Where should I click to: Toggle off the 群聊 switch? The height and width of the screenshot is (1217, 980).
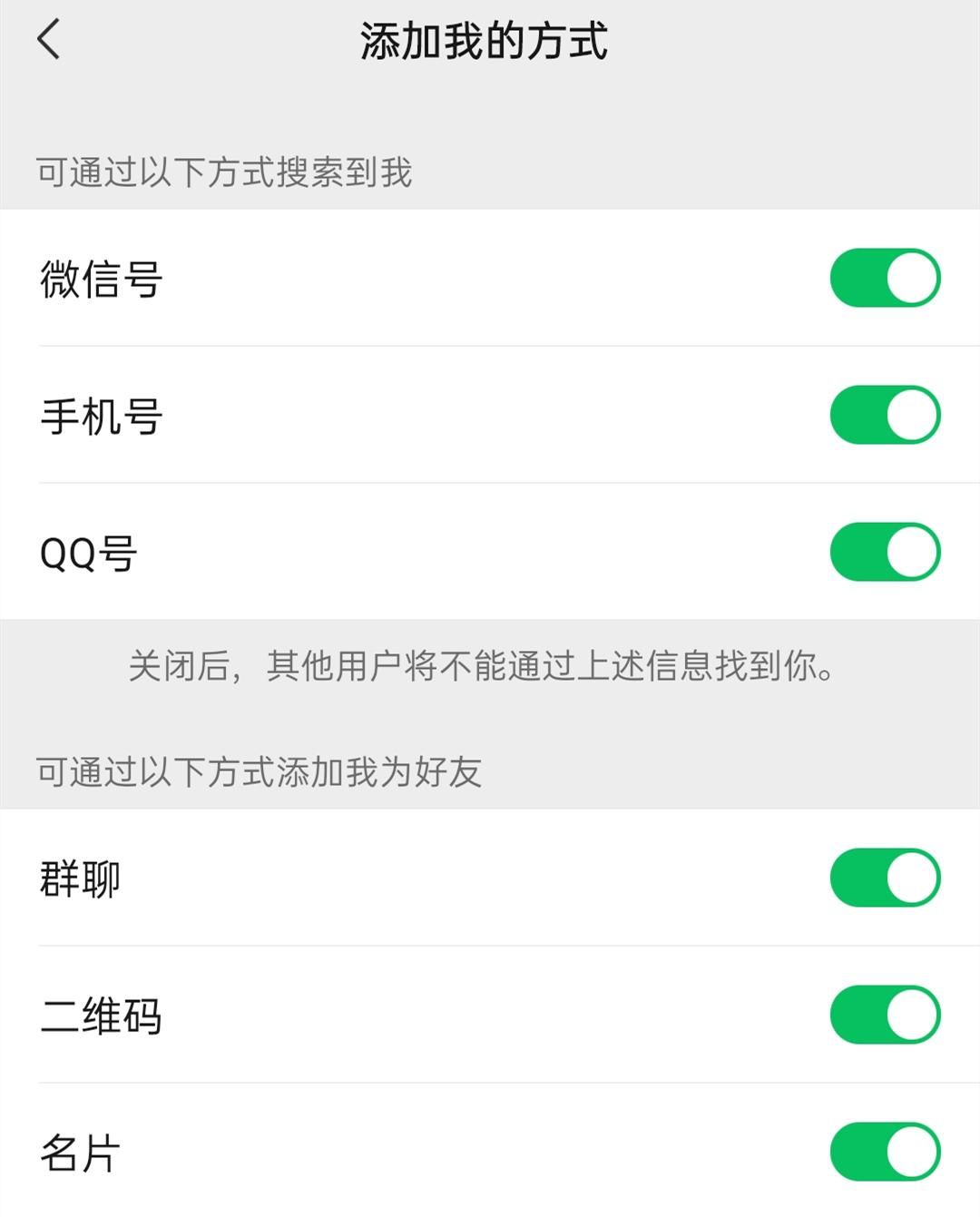[x=884, y=876]
